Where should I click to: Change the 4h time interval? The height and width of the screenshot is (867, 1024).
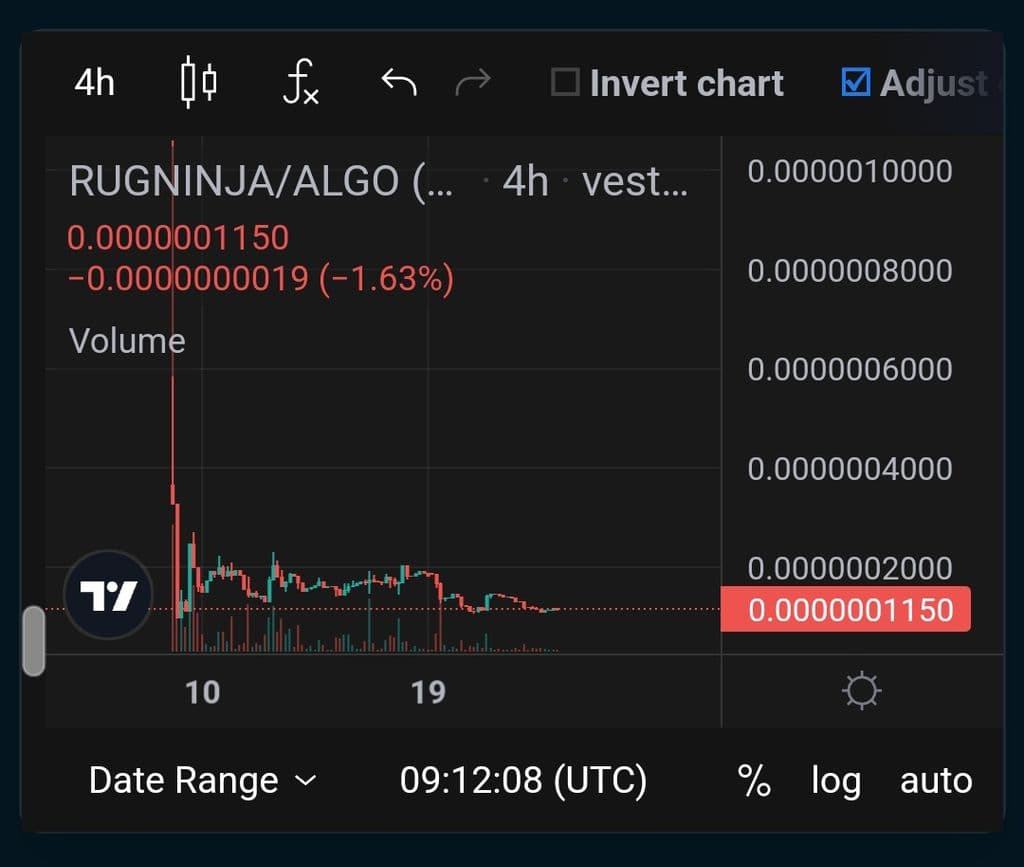click(x=95, y=83)
